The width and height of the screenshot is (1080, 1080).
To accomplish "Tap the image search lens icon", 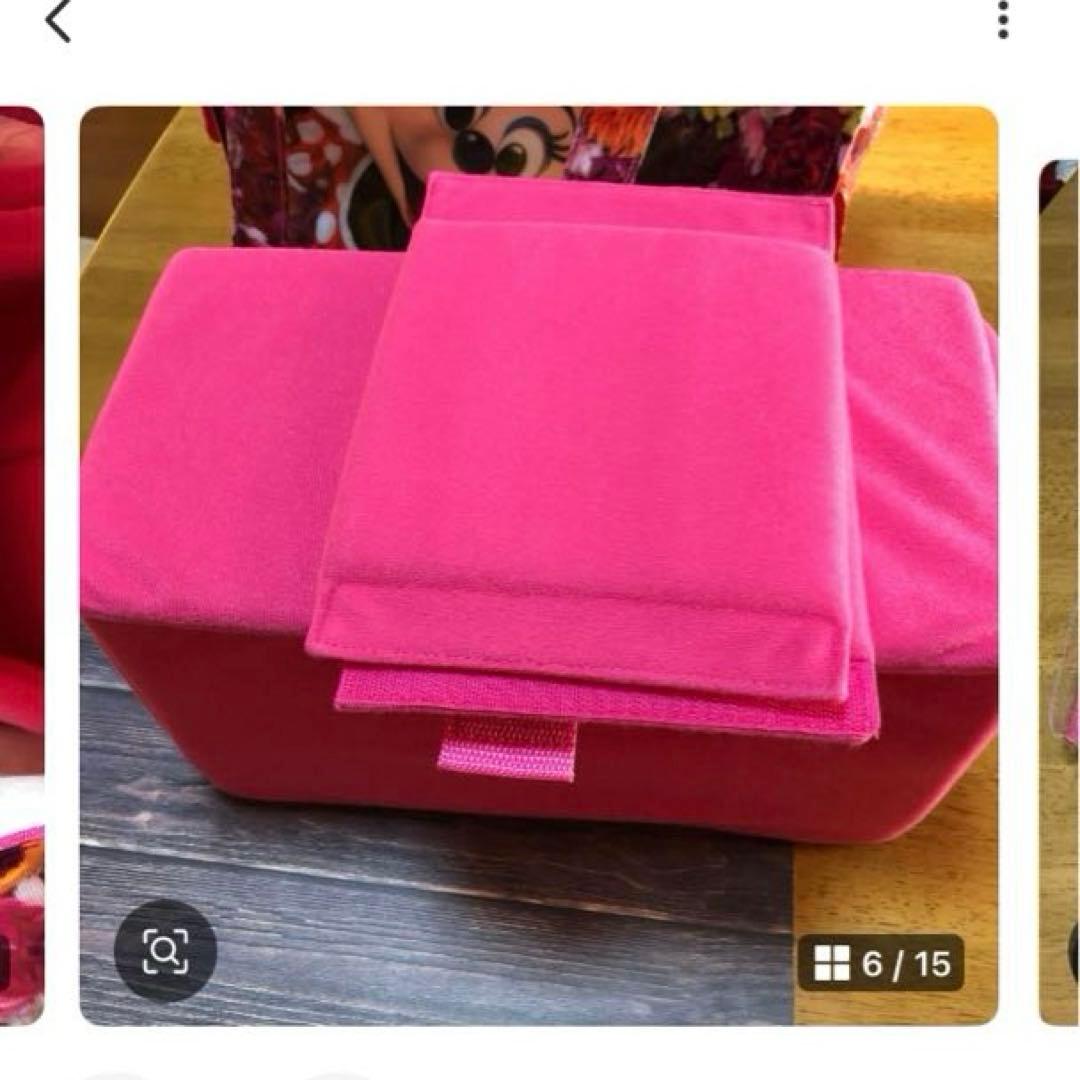I will [x=165, y=950].
